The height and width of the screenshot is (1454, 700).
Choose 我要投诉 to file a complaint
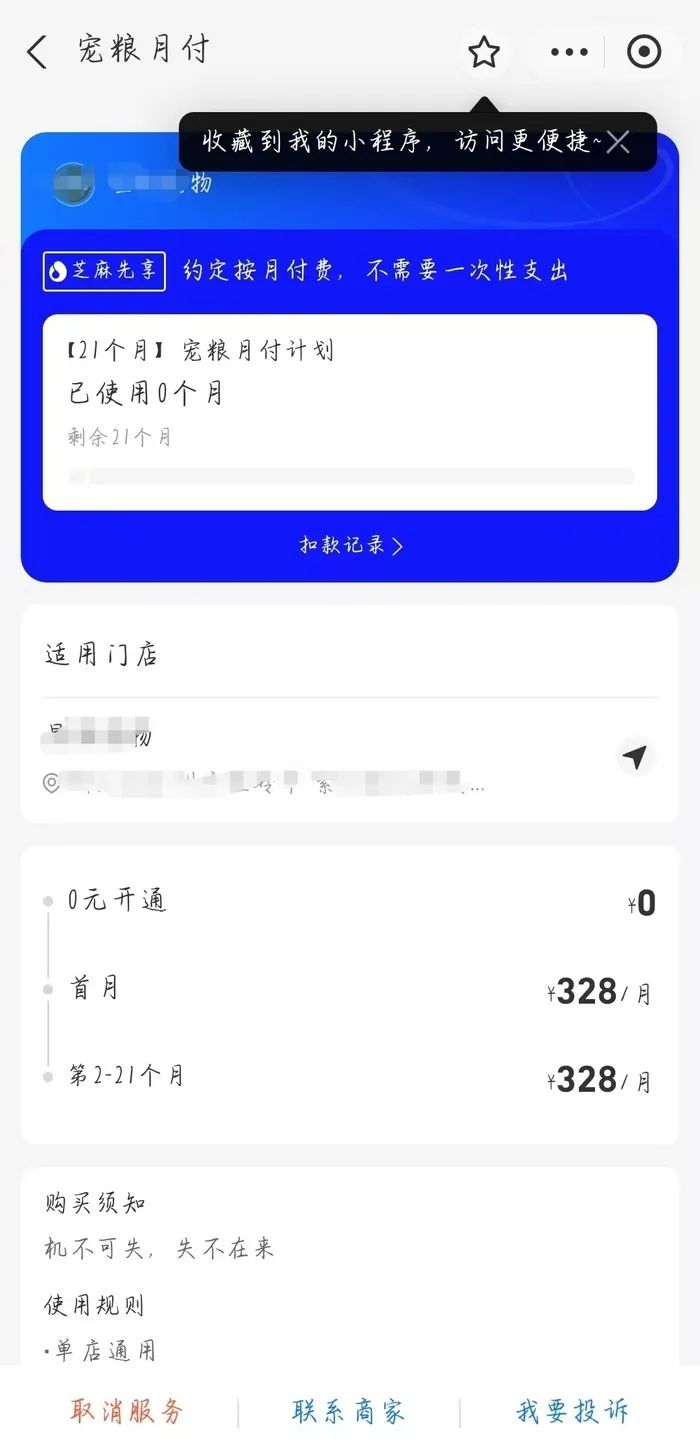[573, 1411]
